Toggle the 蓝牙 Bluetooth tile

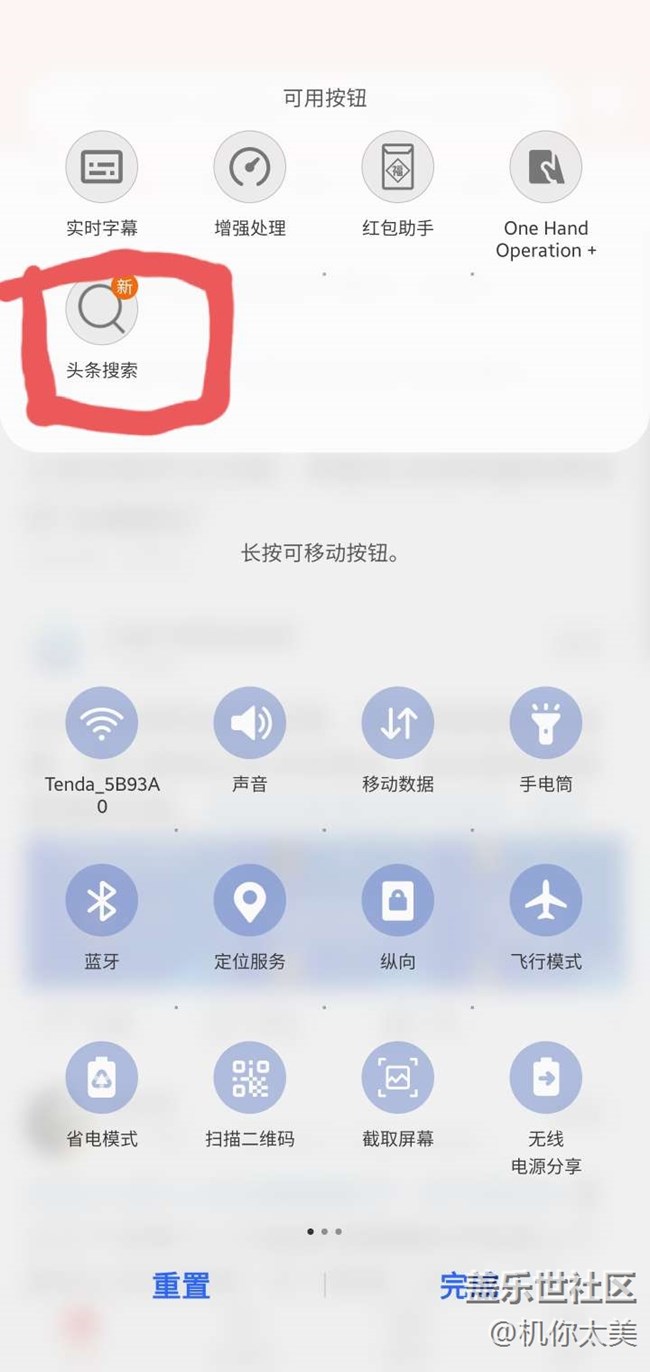tap(102, 901)
